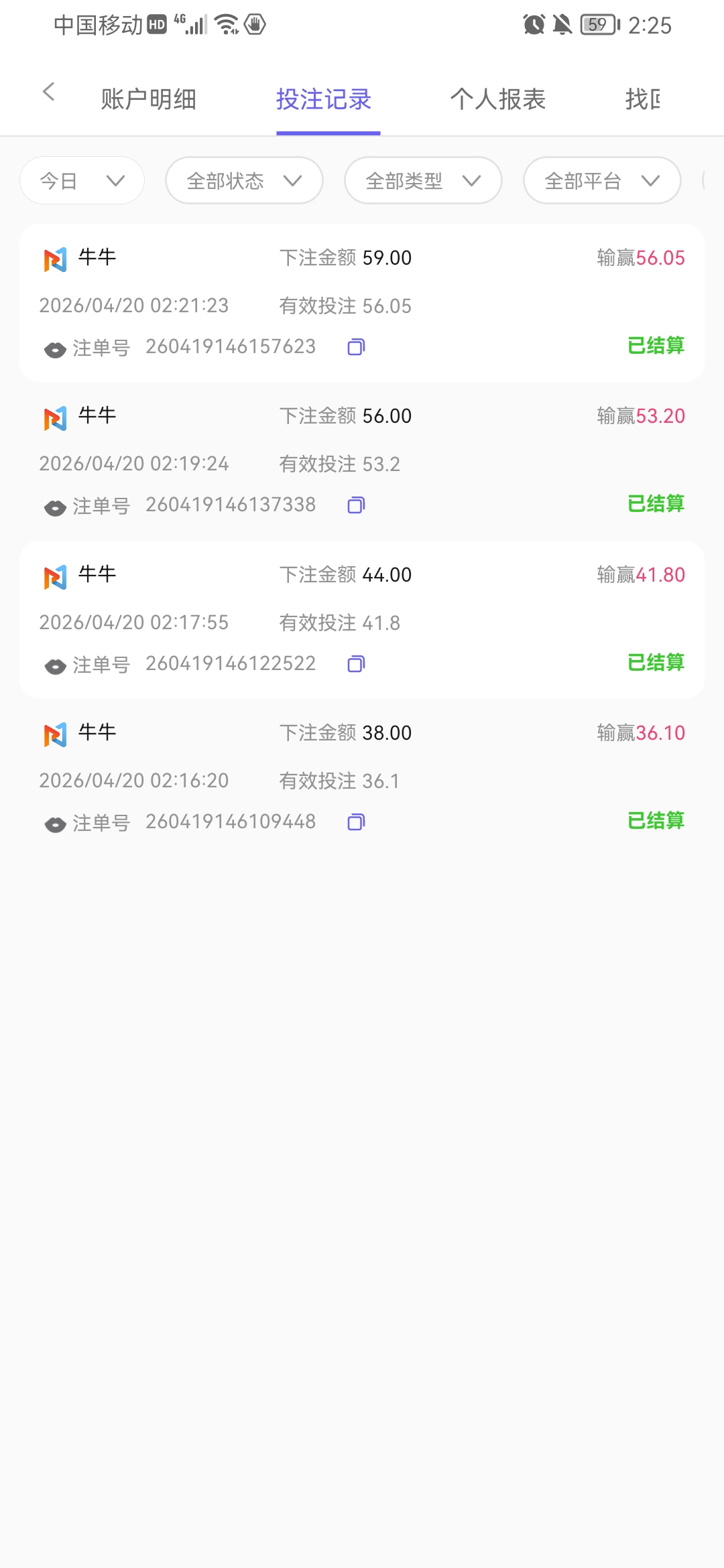Click the 牛牛 icon on the second record
Viewport: 724px width, 1568px height.
coord(54,418)
